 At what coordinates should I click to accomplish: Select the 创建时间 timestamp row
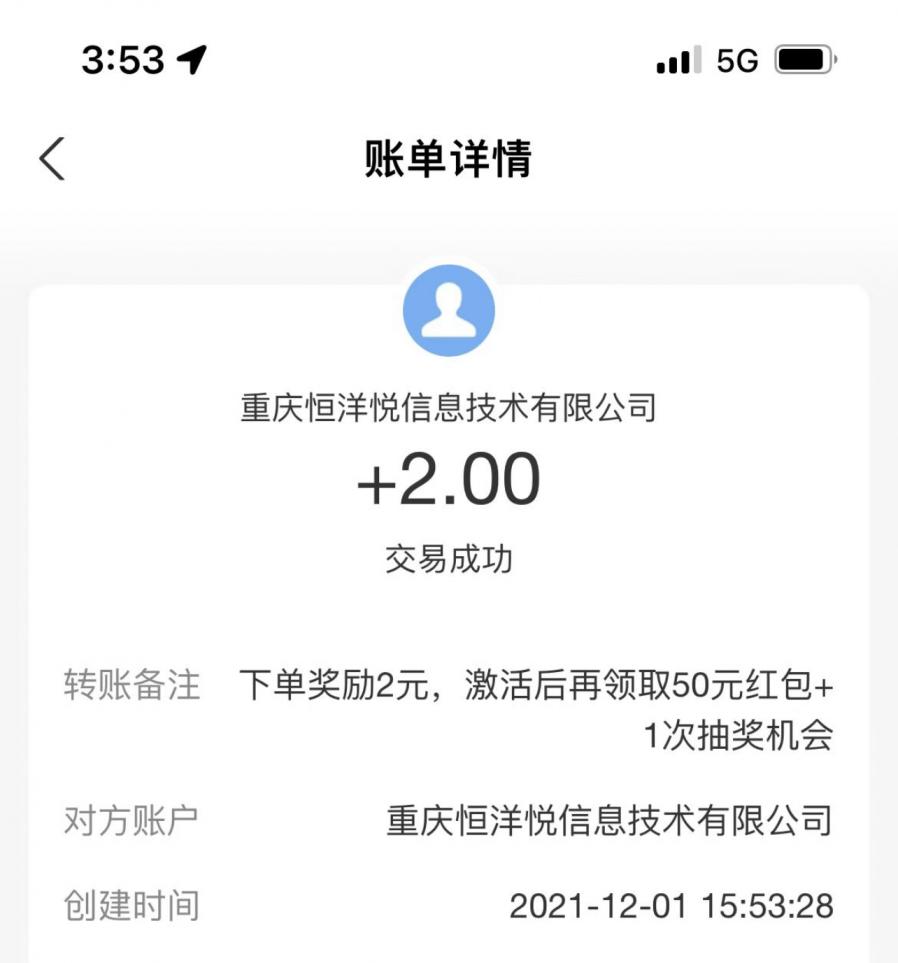449,908
